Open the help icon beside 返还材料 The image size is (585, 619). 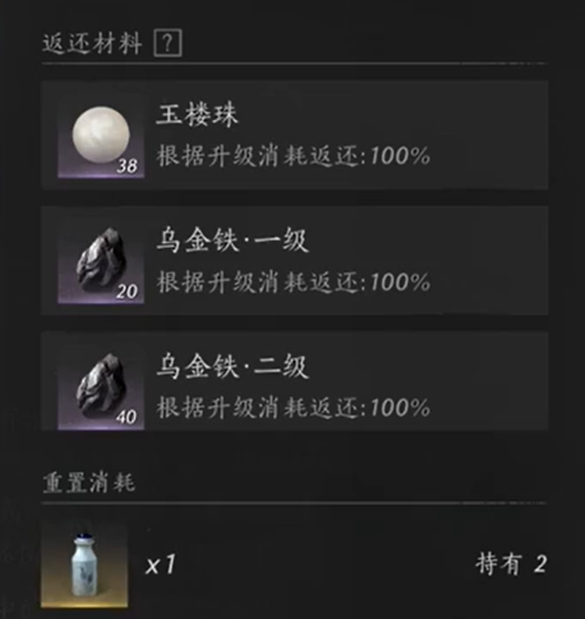pos(168,43)
